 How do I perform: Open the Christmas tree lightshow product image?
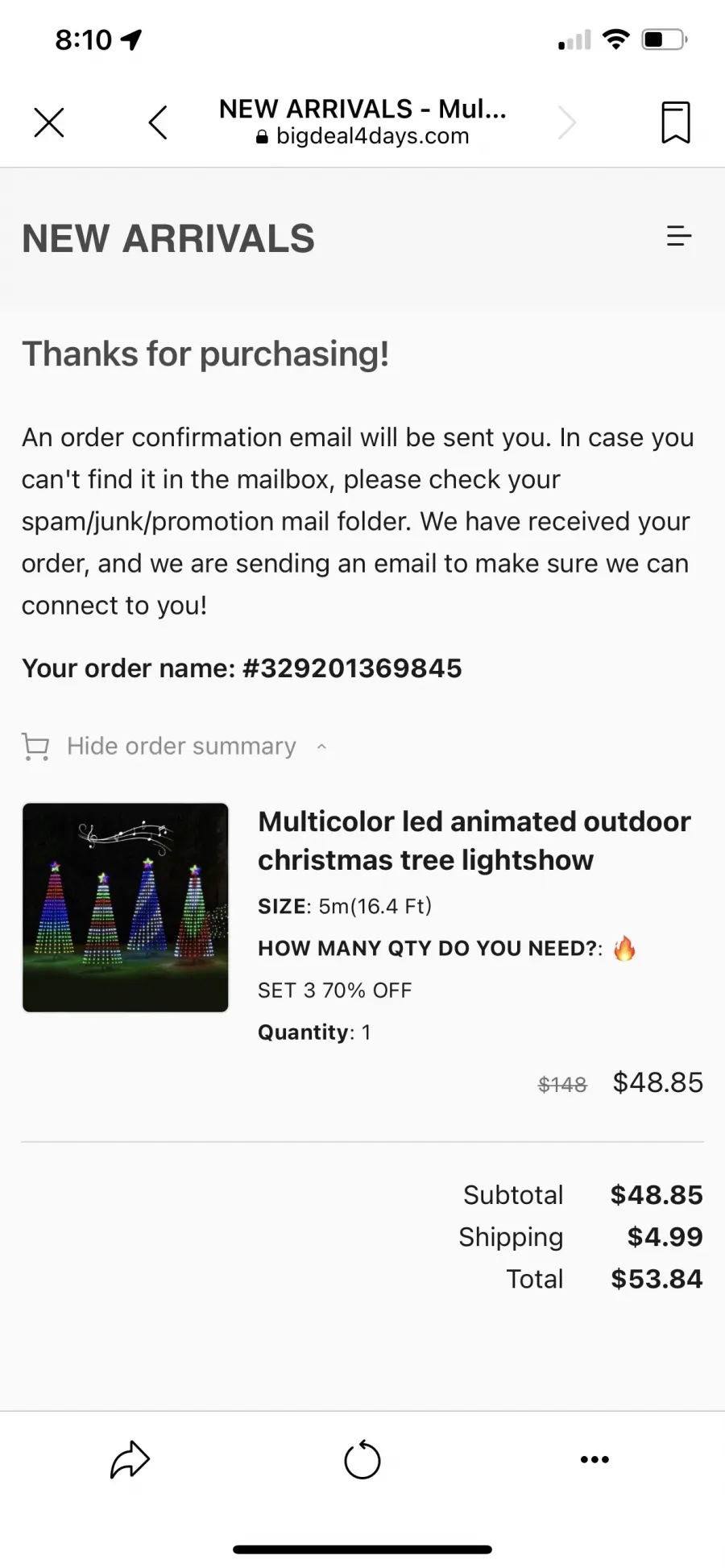(126, 908)
